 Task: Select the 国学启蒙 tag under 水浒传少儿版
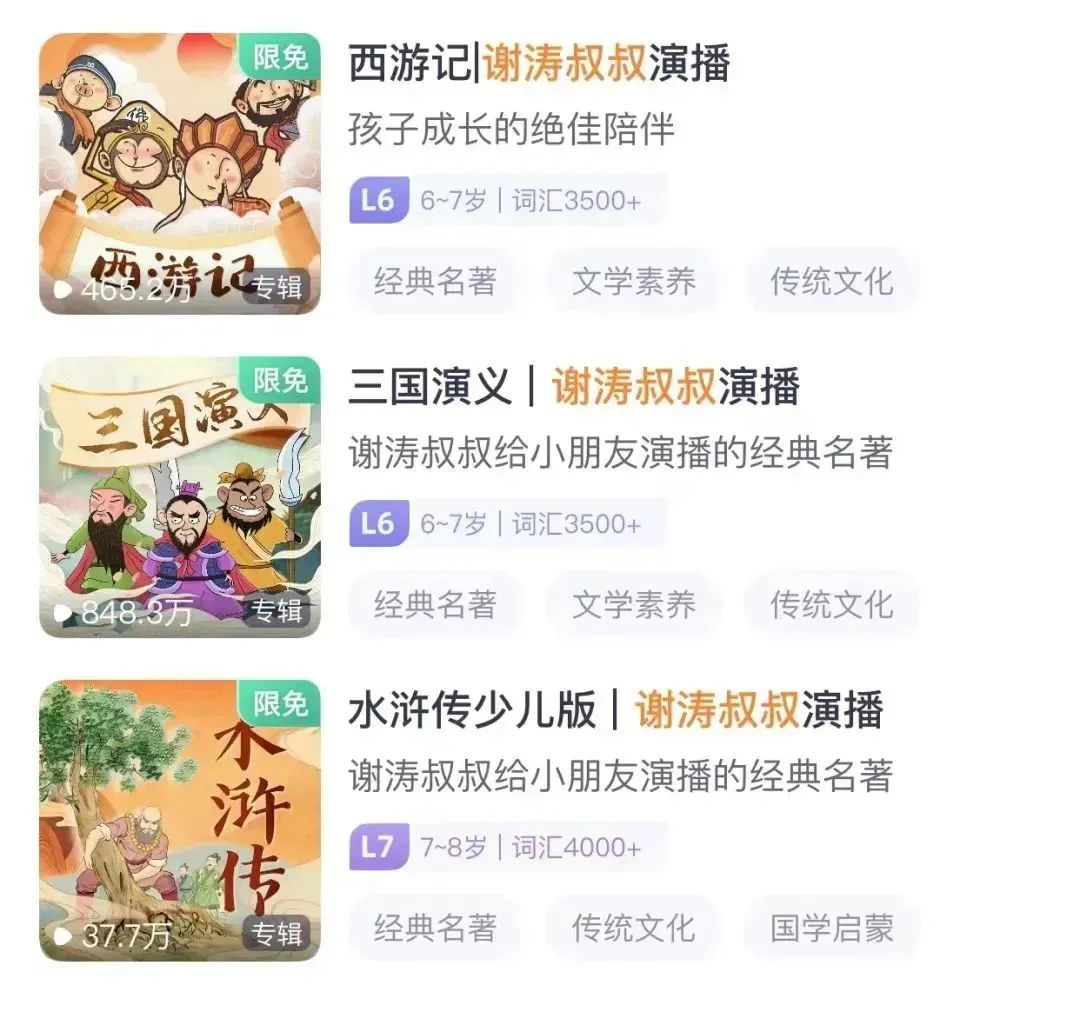pyautogui.click(x=831, y=928)
